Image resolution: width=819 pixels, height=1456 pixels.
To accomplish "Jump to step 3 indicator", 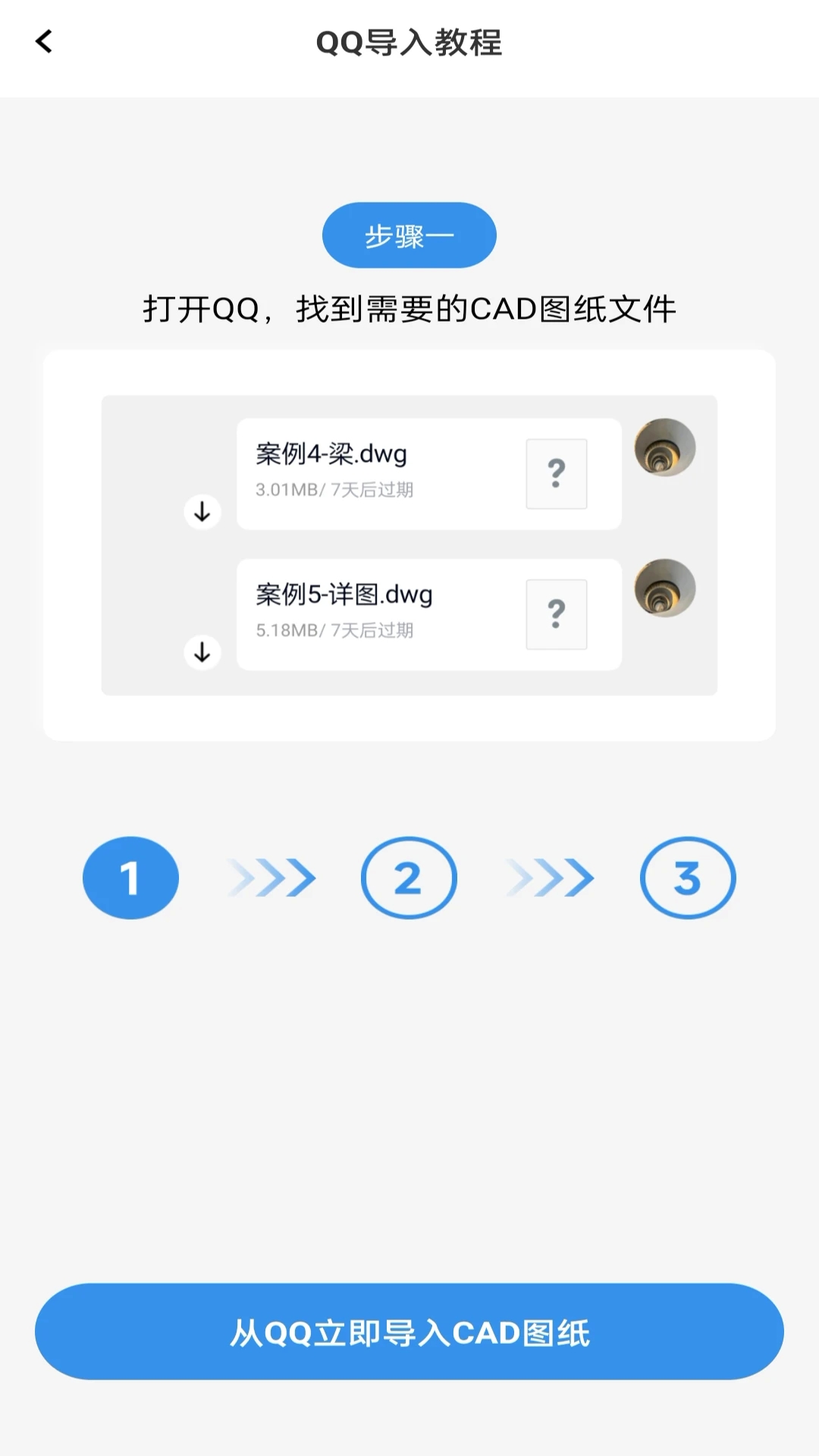I will tap(687, 878).
